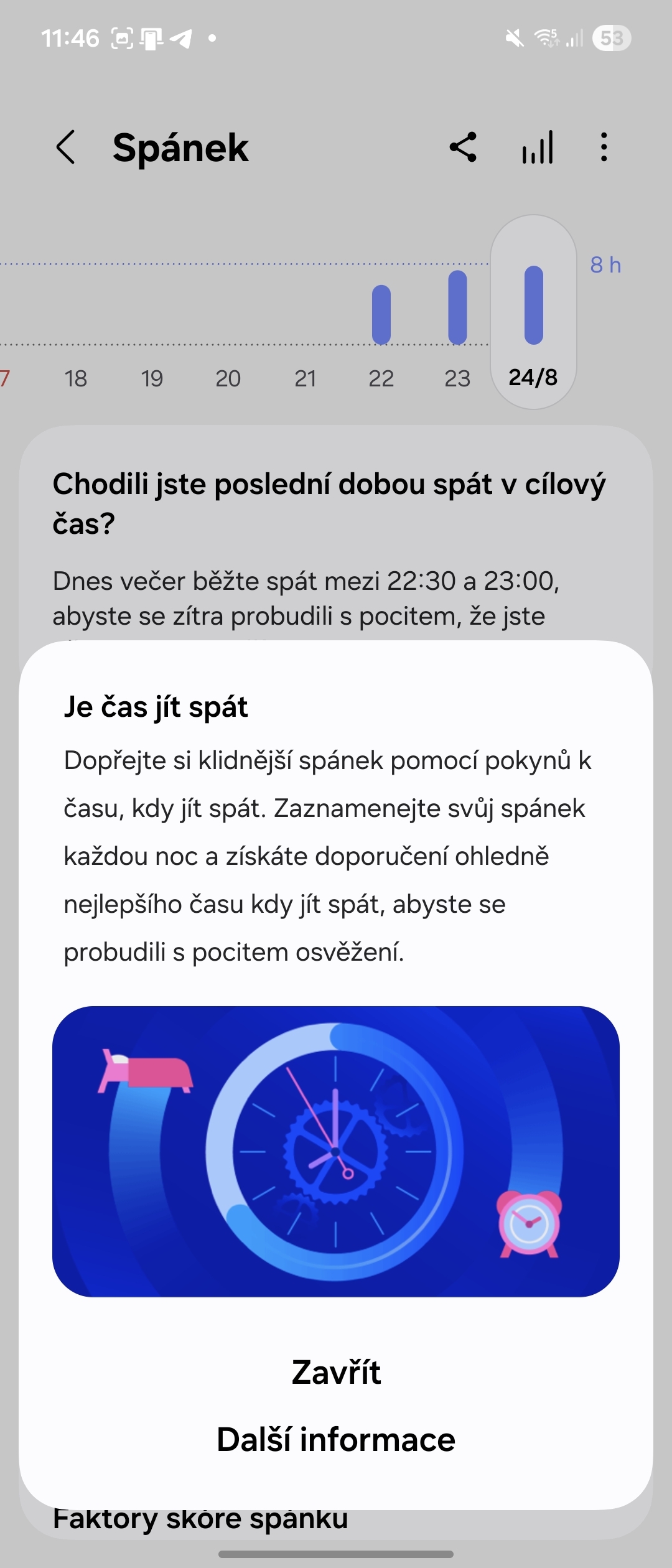This screenshot has width=672, height=1568.
Task: Select the sleep bar for day 23
Action: 457,308
